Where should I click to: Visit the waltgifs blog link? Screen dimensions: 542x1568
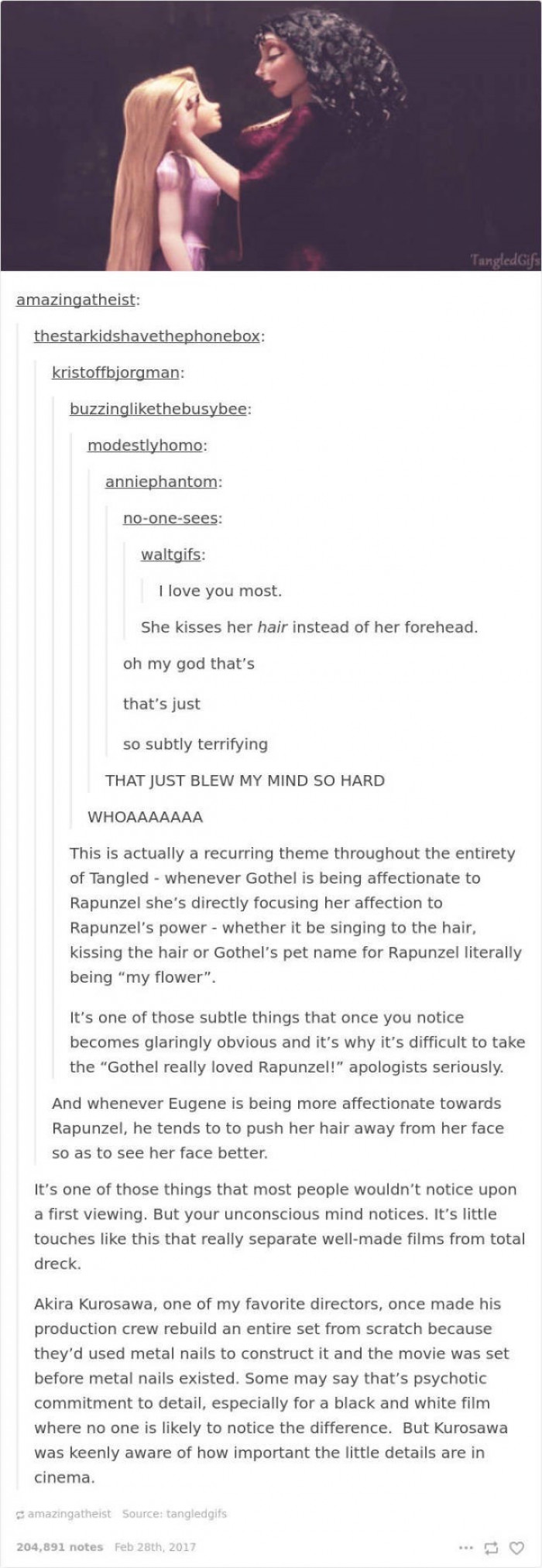tap(172, 554)
